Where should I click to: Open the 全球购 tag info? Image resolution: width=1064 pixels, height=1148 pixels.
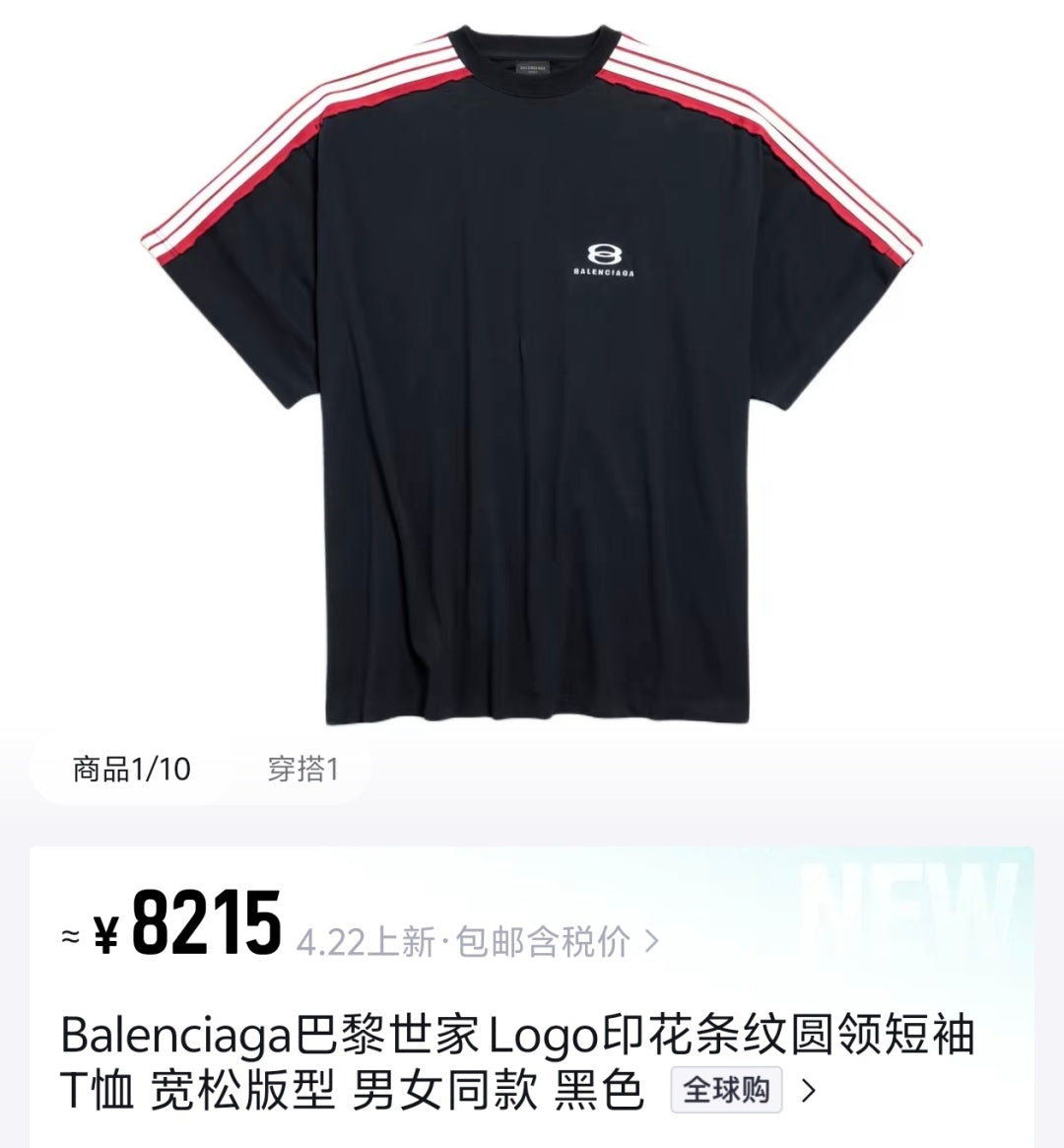pos(726,1090)
